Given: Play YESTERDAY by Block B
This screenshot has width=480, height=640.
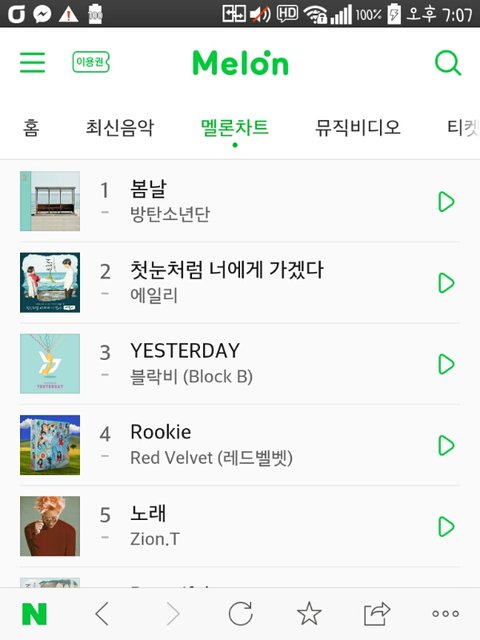Looking at the screenshot, I should coord(446,364).
